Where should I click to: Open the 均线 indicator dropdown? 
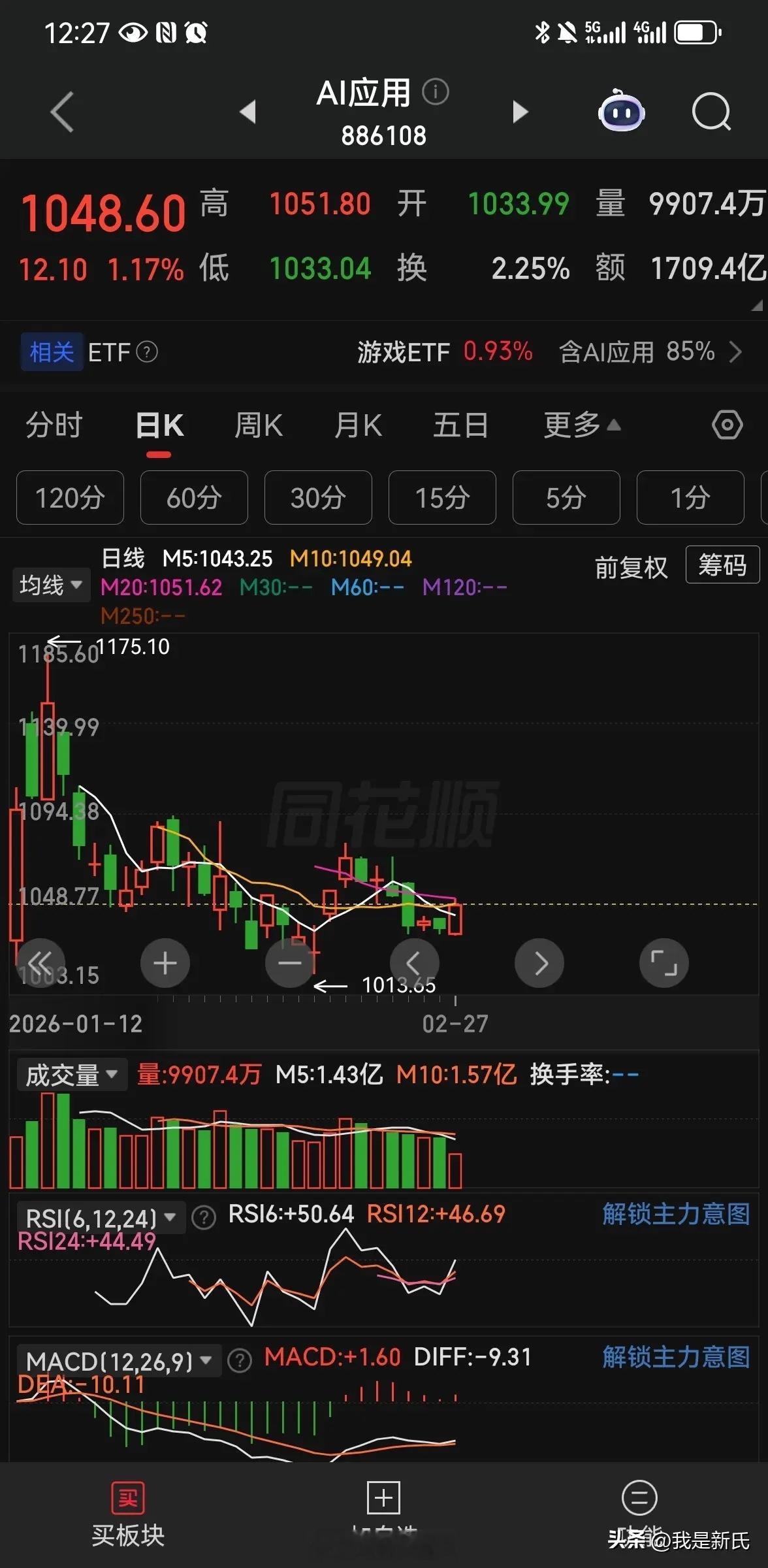tap(51, 584)
